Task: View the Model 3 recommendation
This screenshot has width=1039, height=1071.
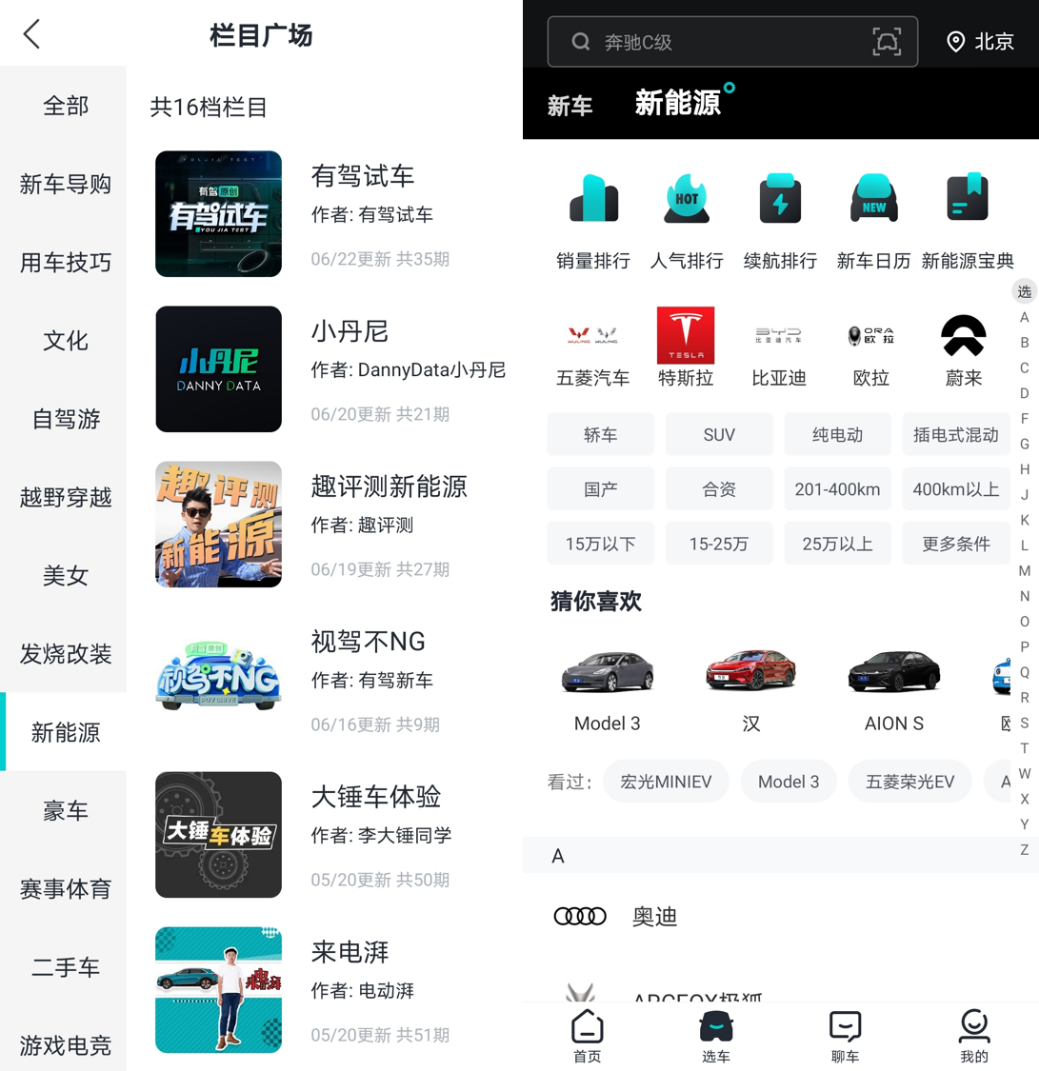Action: pyautogui.click(x=607, y=688)
